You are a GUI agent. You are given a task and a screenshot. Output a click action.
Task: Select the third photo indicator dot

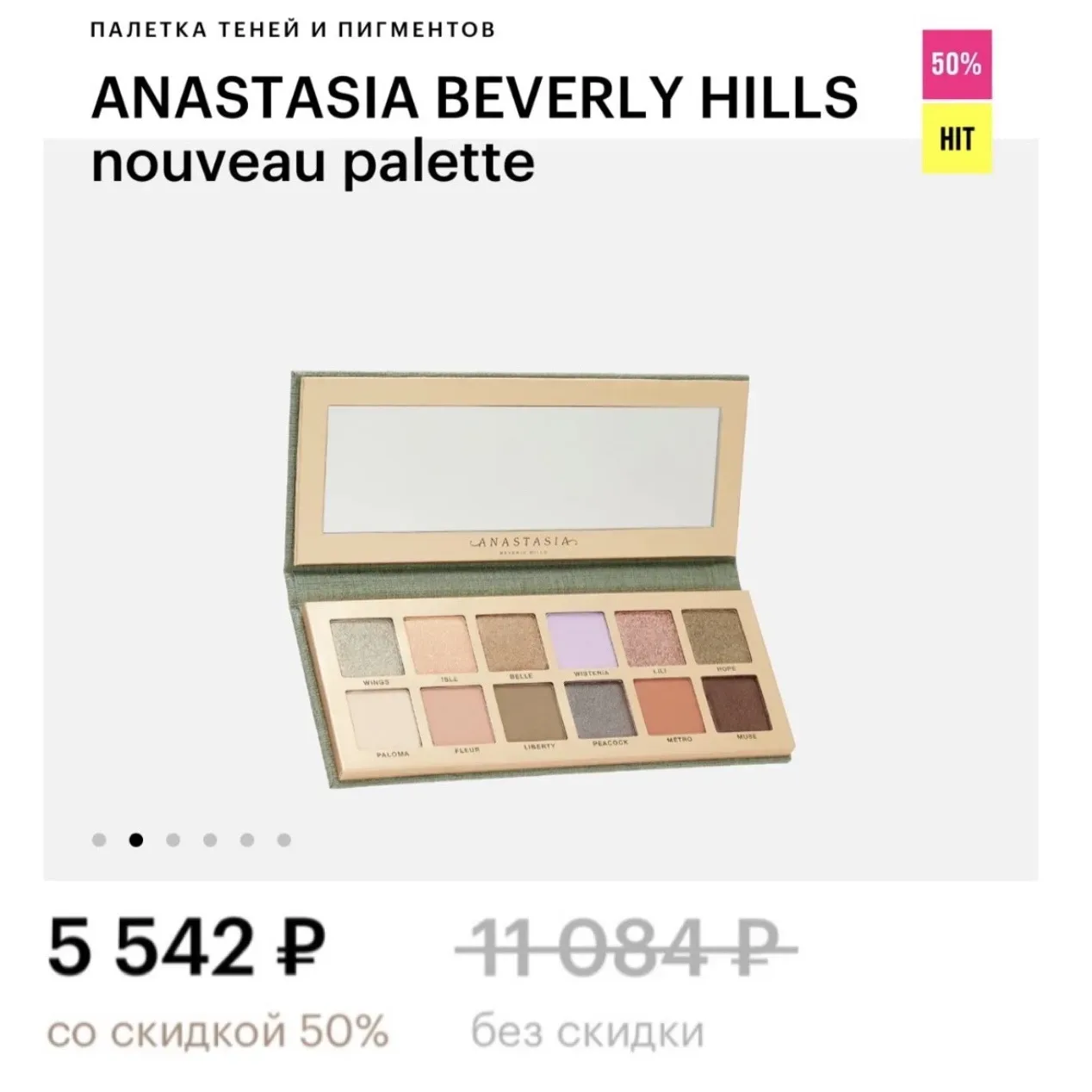pyautogui.click(x=173, y=840)
